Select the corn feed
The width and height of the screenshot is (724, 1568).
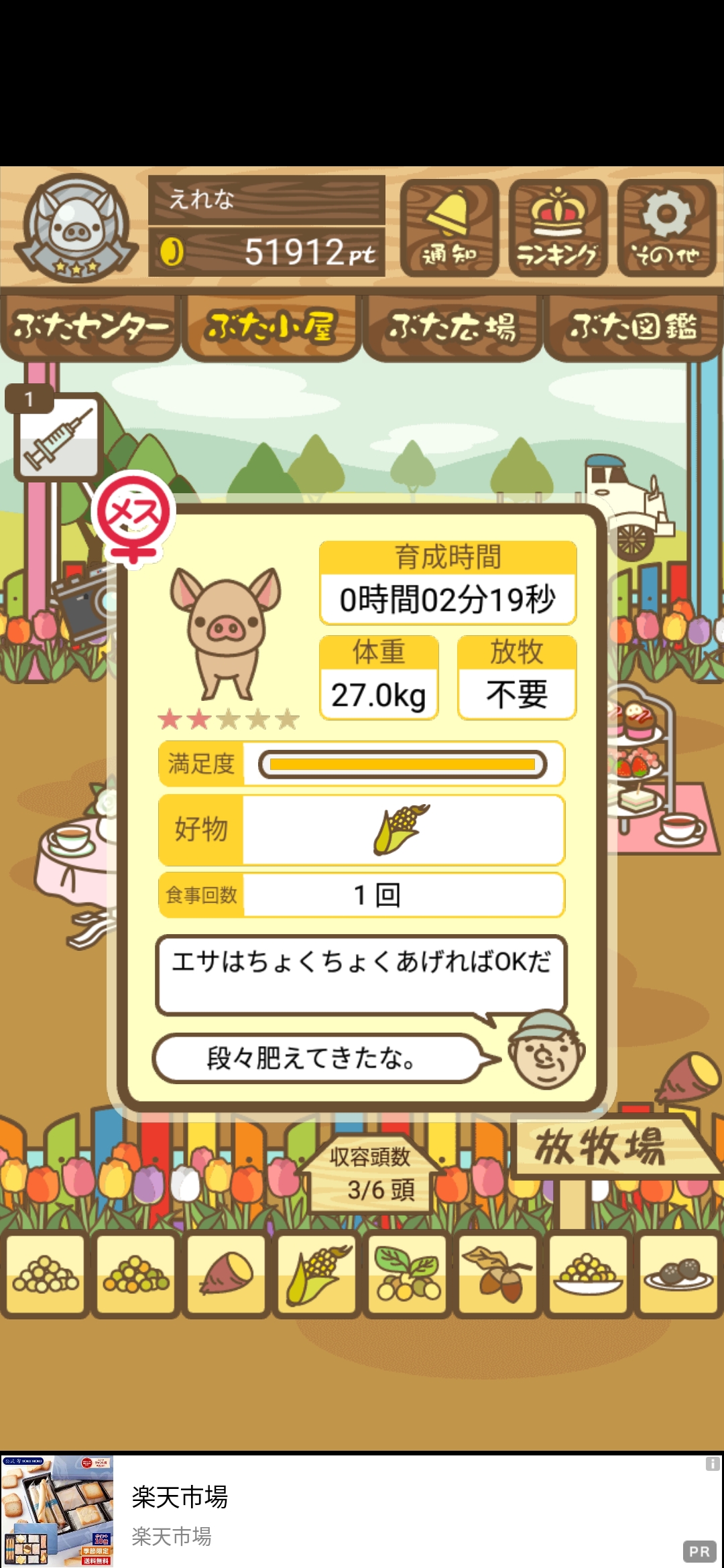click(317, 1274)
